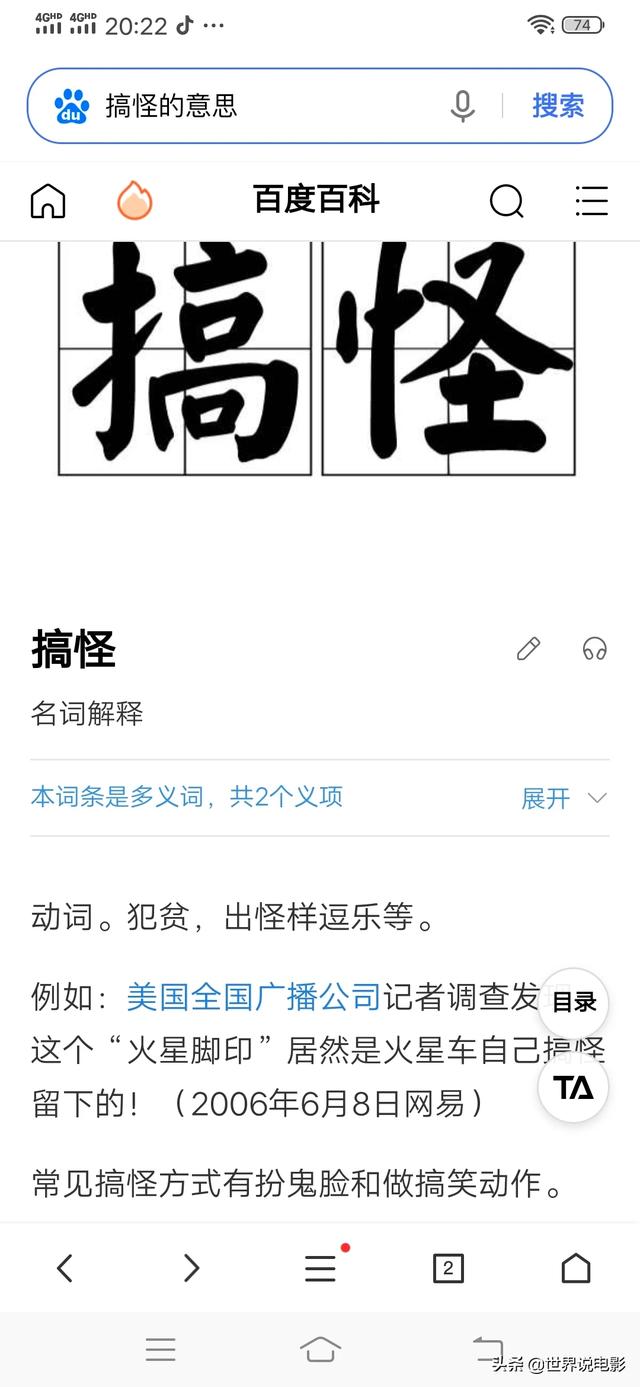
Task: Open the flame hot-topics icon
Action: (x=135, y=201)
